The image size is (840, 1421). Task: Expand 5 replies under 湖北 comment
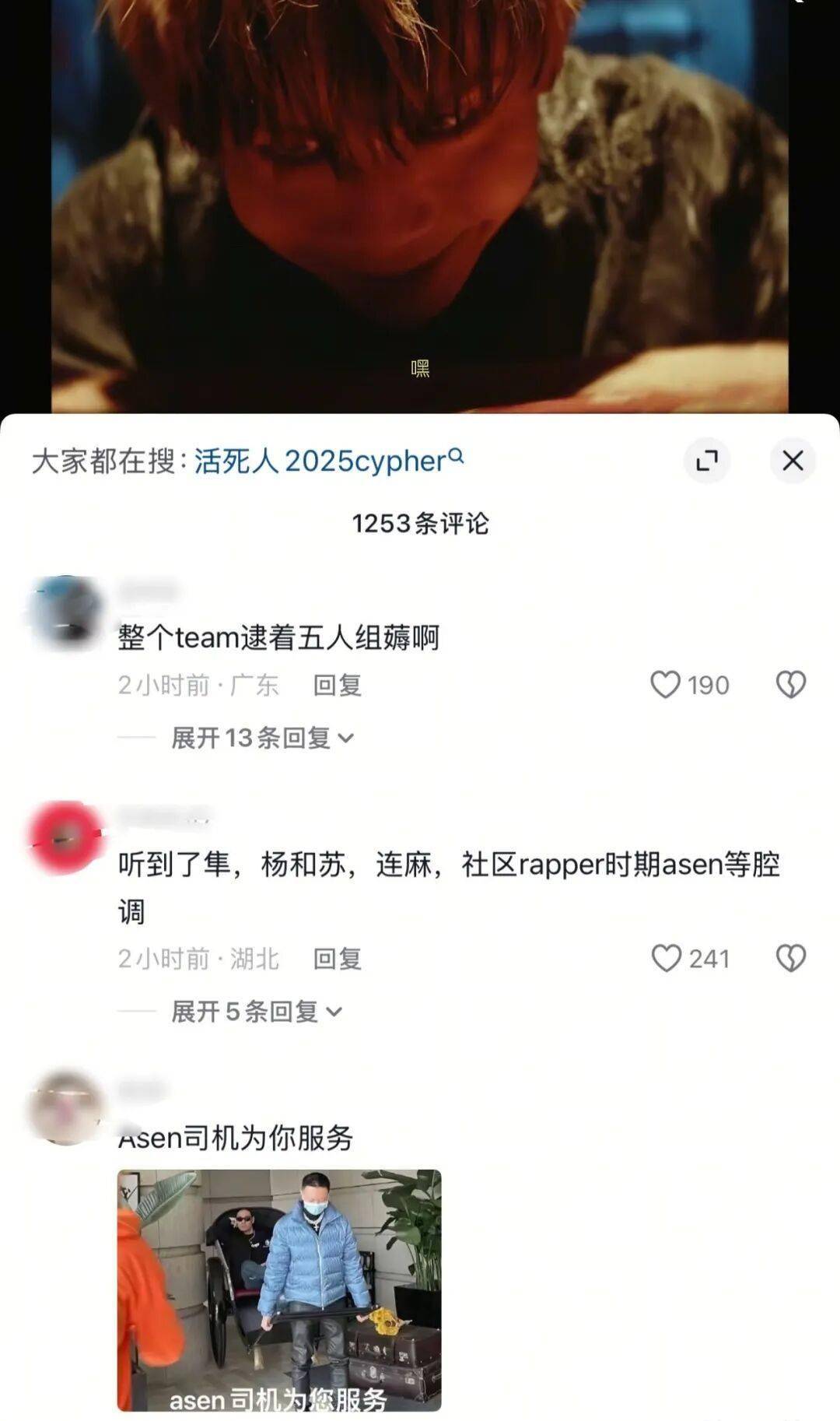256,1012
